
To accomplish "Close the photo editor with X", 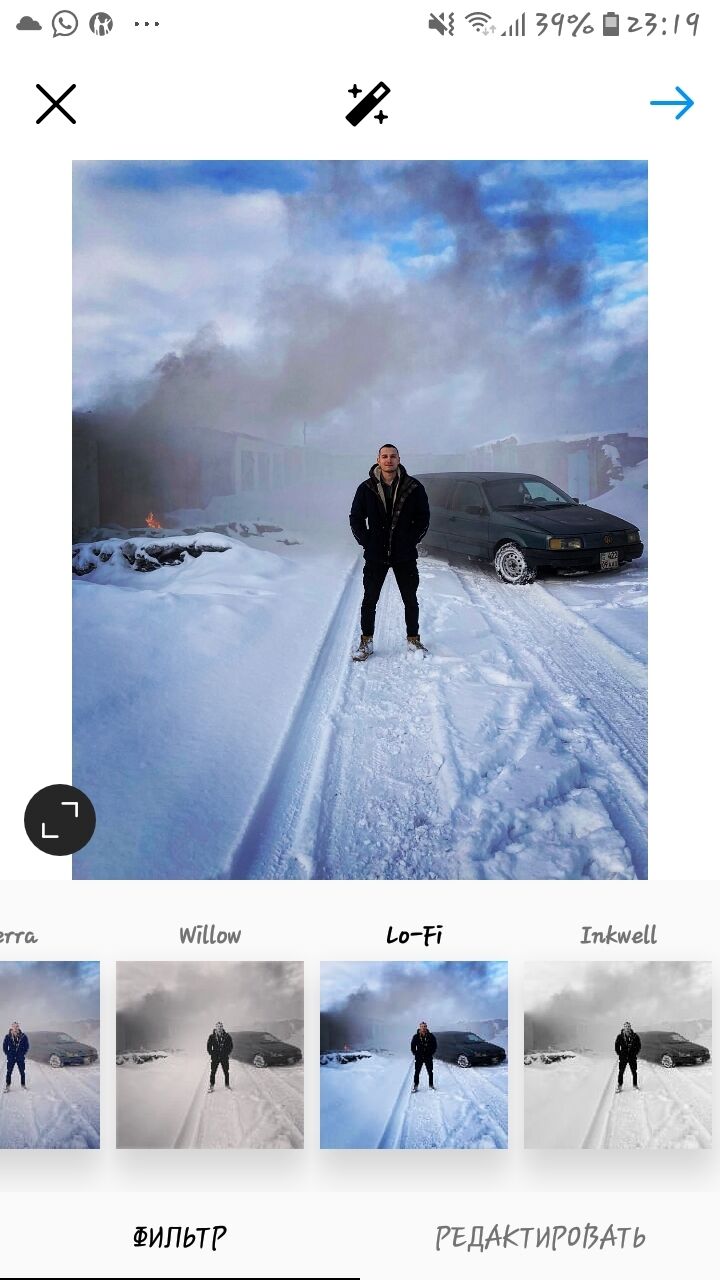I will (x=56, y=104).
